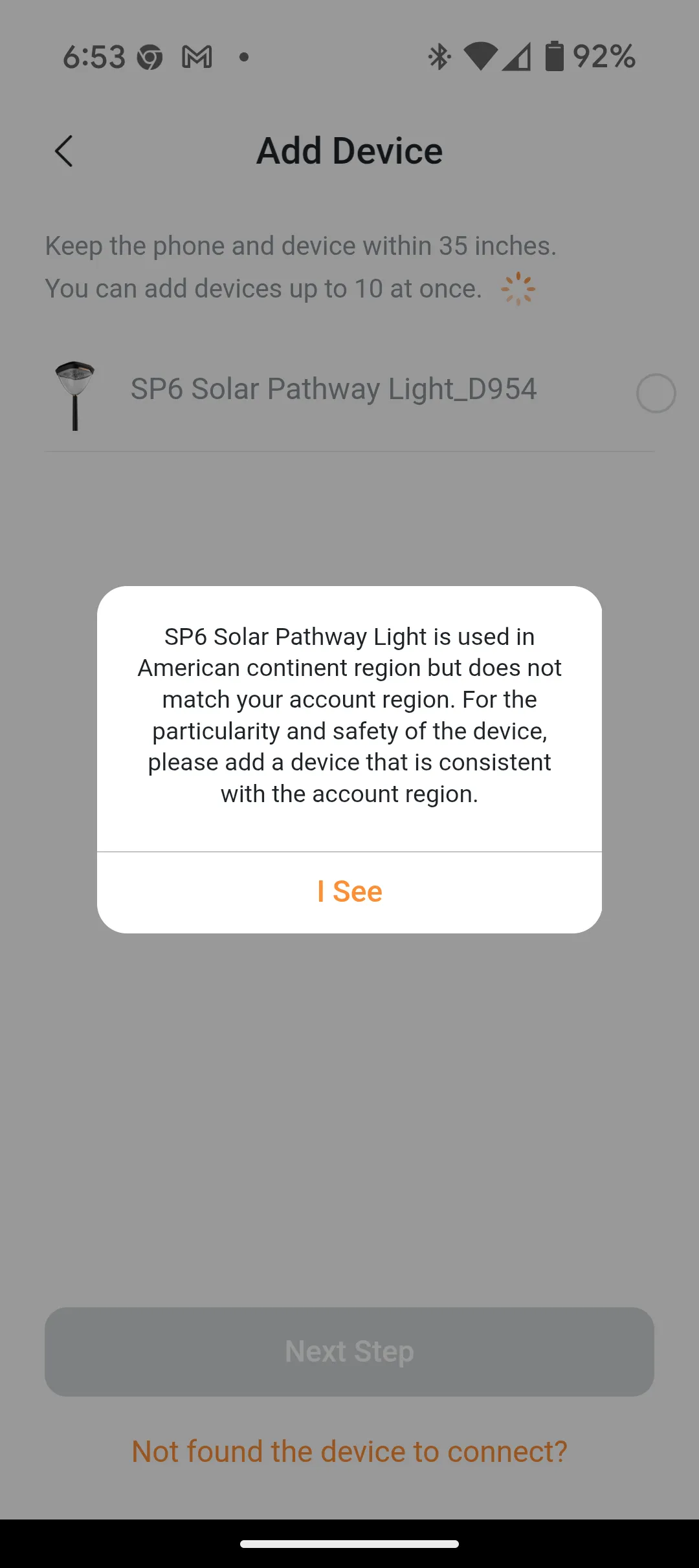Tap the Next Step button
Viewport: 699px width, 1568px height.
[x=349, y=1351]
